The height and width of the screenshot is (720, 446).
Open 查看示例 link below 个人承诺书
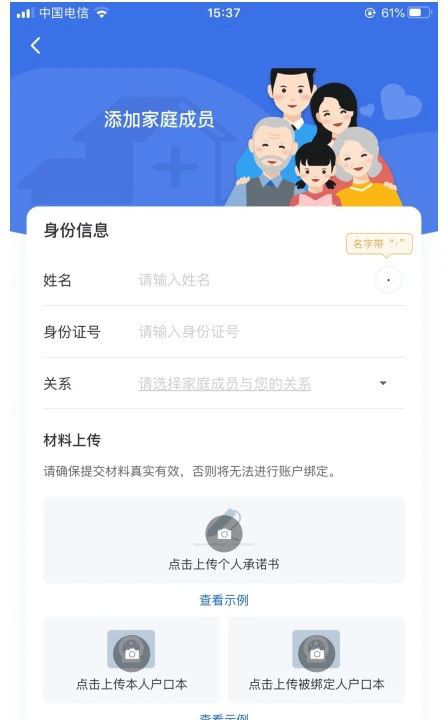pos(224,600)
